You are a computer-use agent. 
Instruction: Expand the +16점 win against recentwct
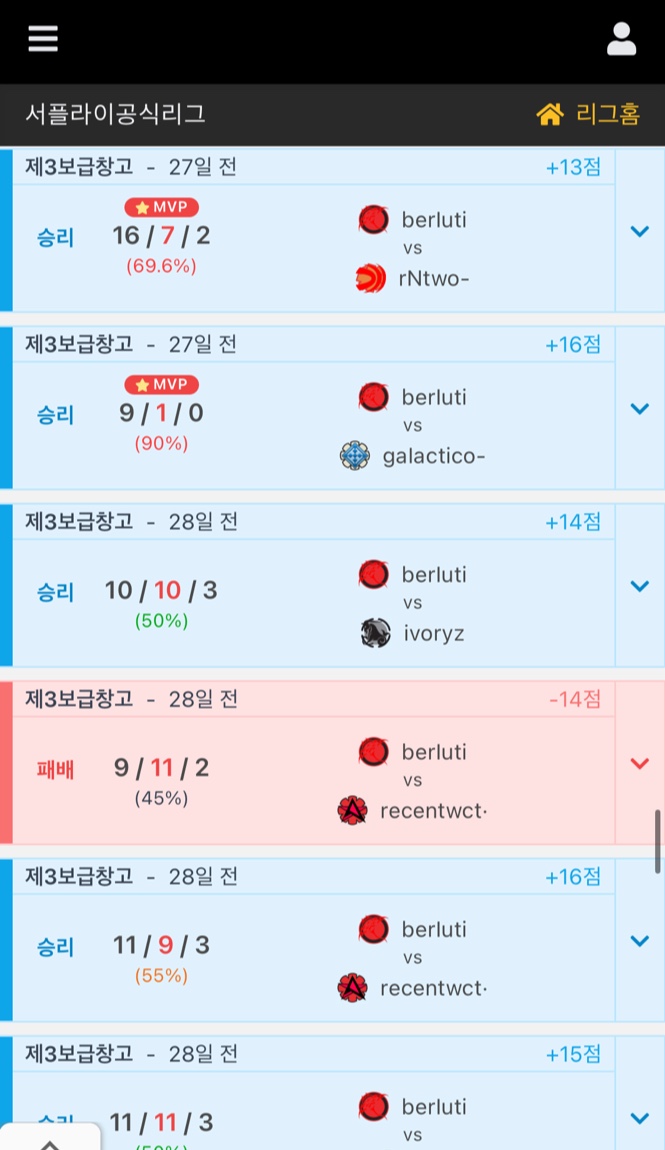pos(640,941)
